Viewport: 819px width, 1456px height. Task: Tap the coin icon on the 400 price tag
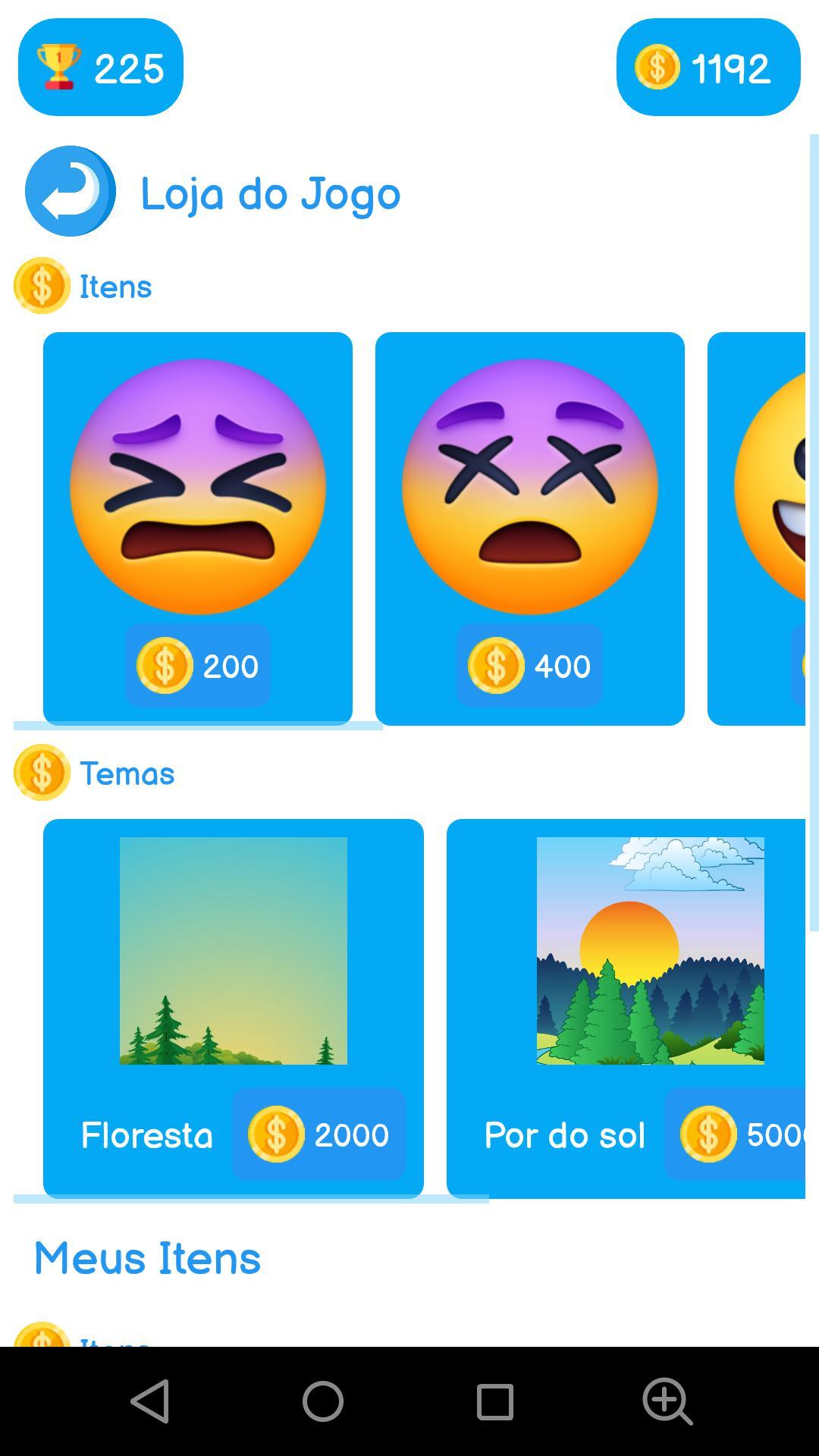[494, 666]
